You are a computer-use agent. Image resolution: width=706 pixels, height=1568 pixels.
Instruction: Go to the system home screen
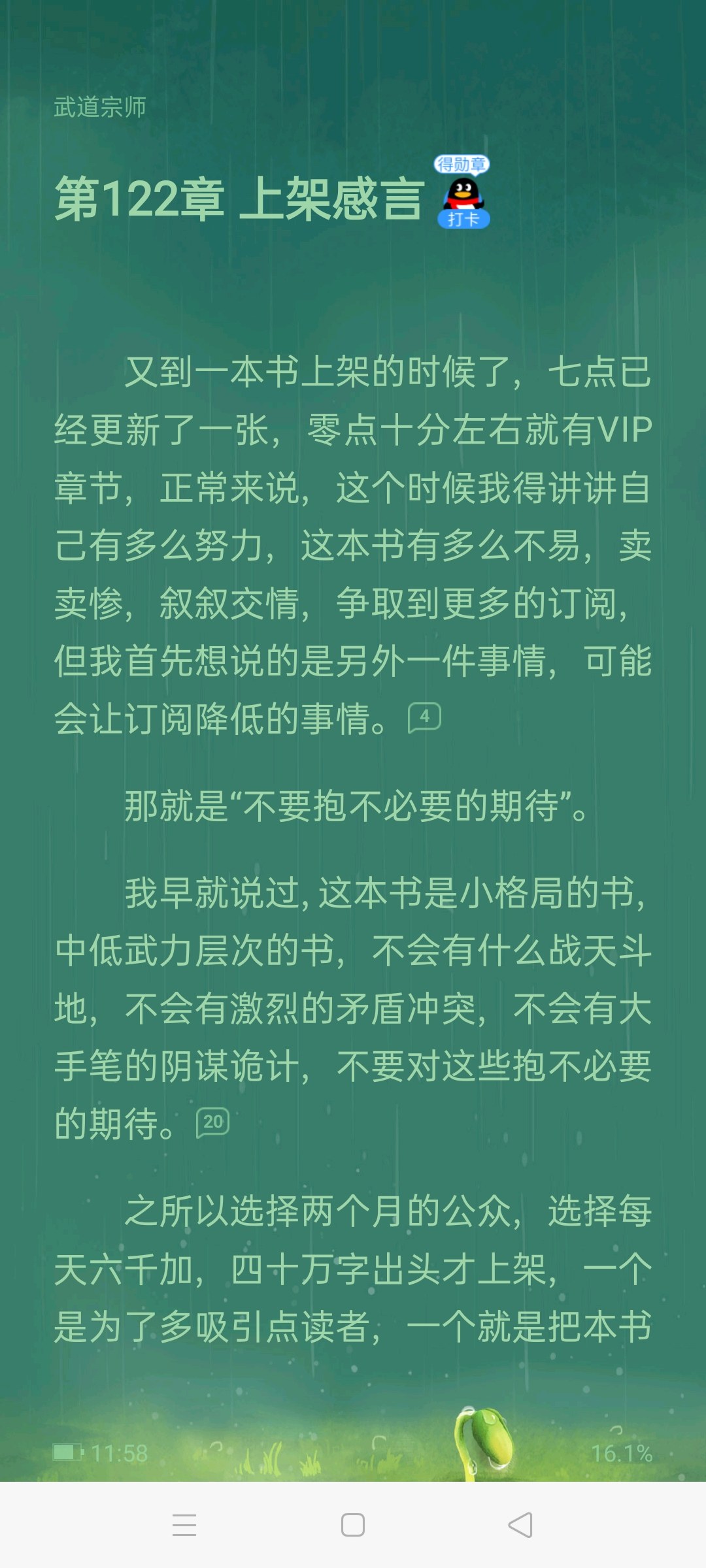[x=353, y=1525]
